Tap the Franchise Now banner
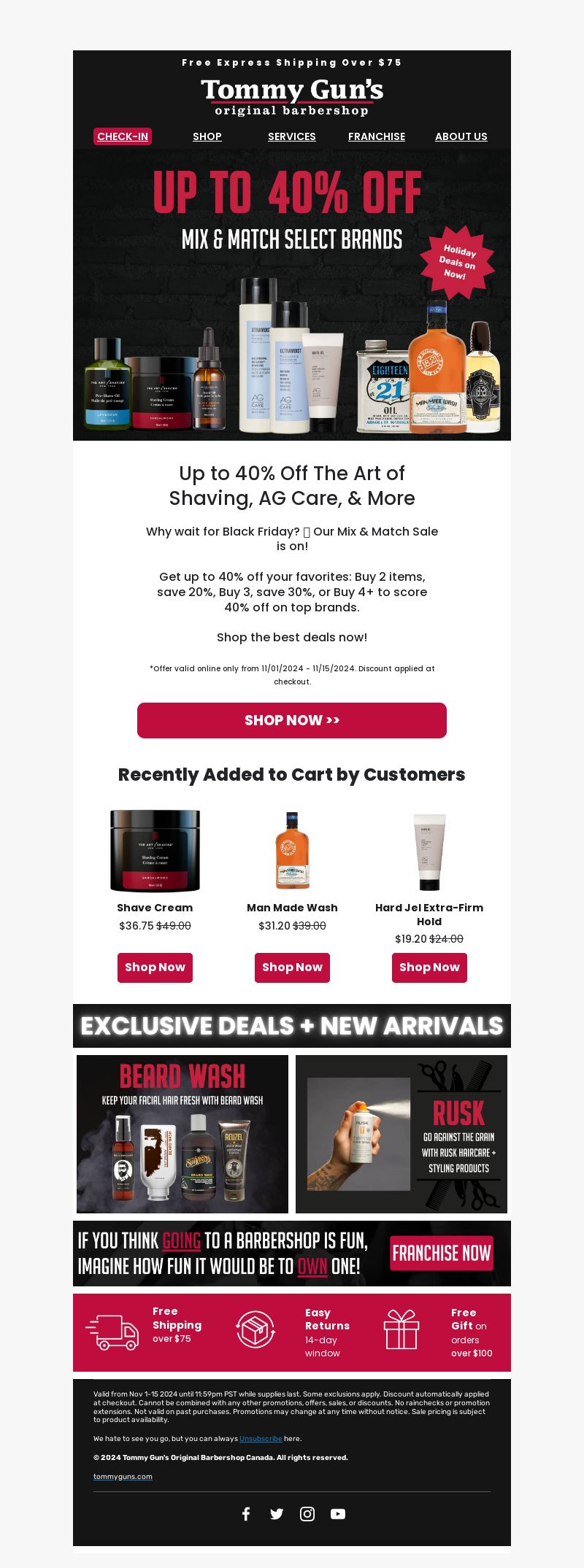The width and height of the screenshot is (584, 1568). (292, 1254)
